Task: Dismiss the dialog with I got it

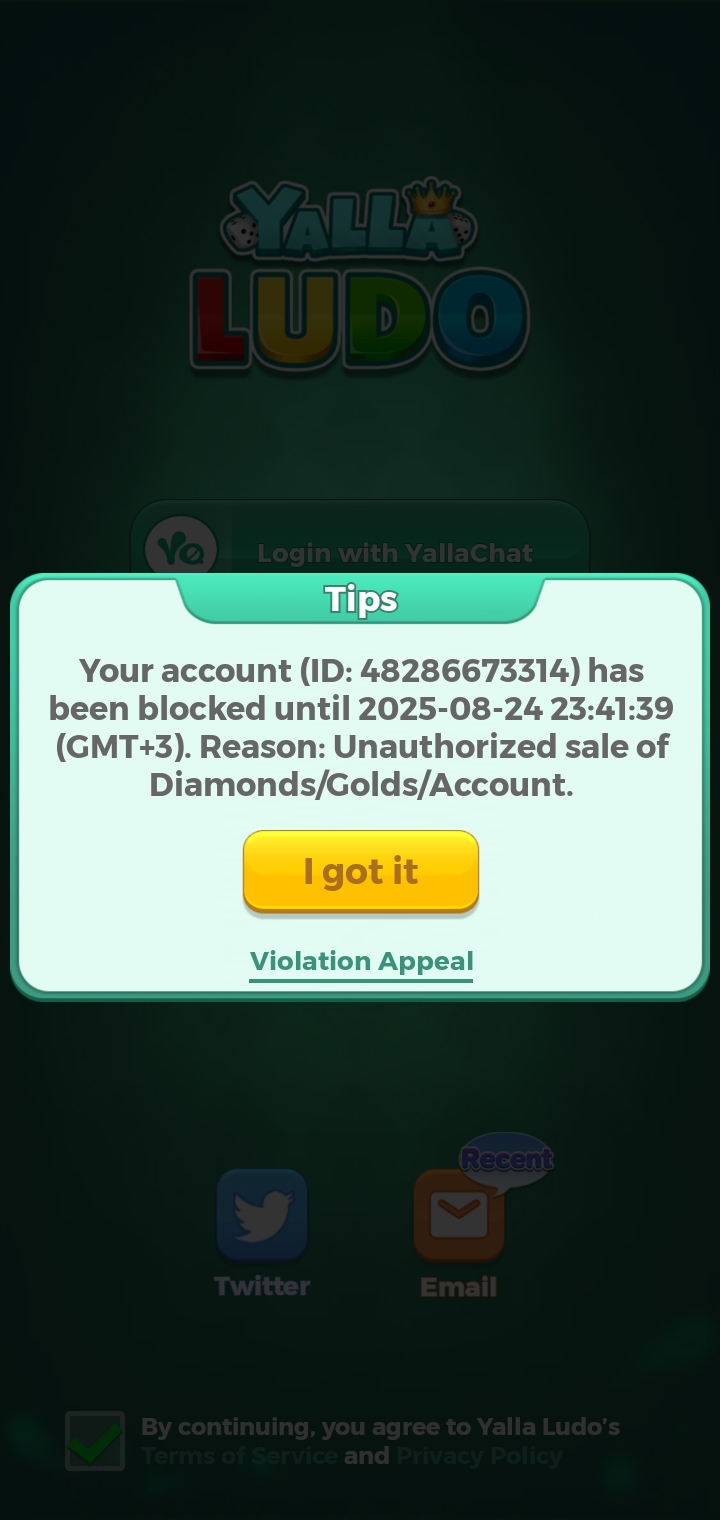Action: (360, 871)
